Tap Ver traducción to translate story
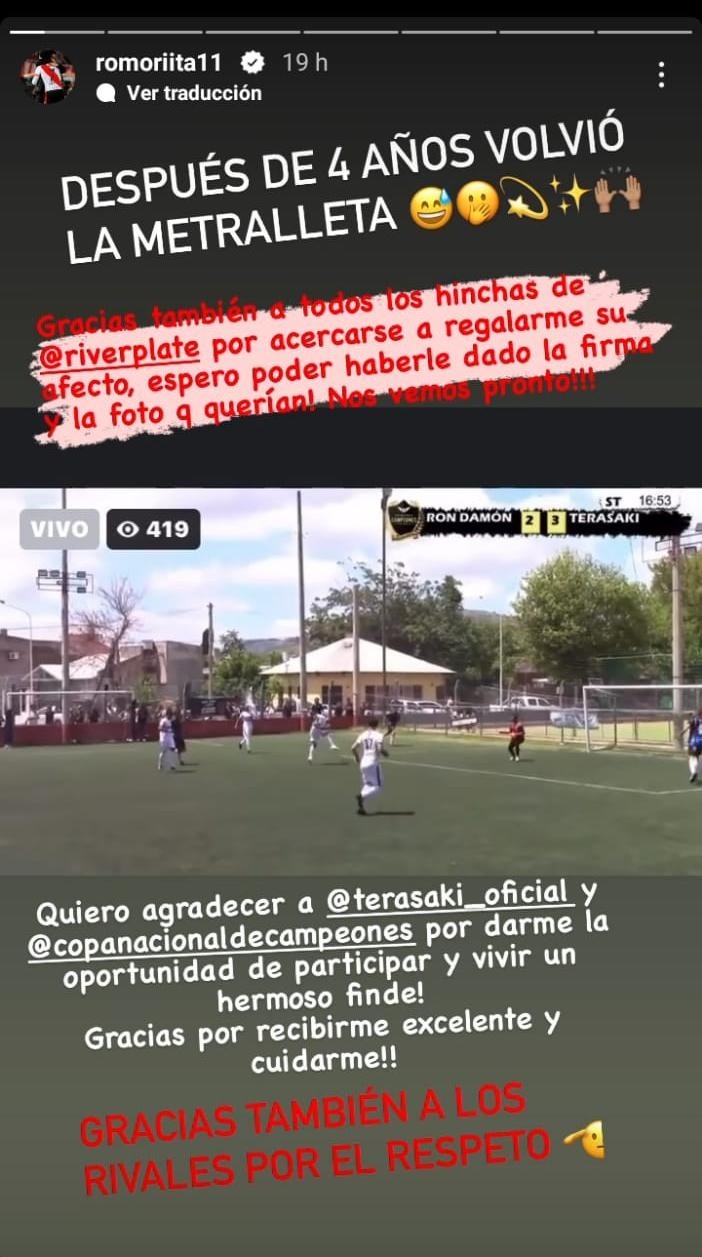This screenshot has height=1257, width=702. click(x=193, y=93)
